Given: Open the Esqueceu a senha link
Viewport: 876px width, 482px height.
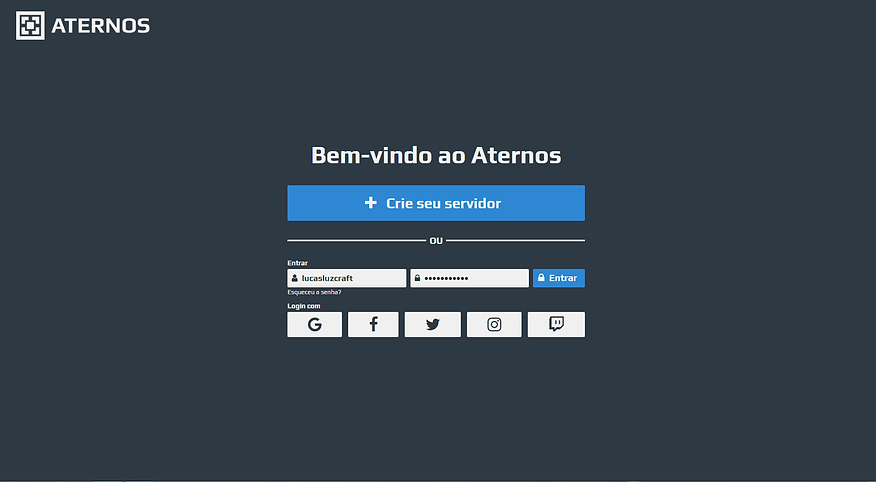Looking at the screenshot, I should tap(314, 292).
